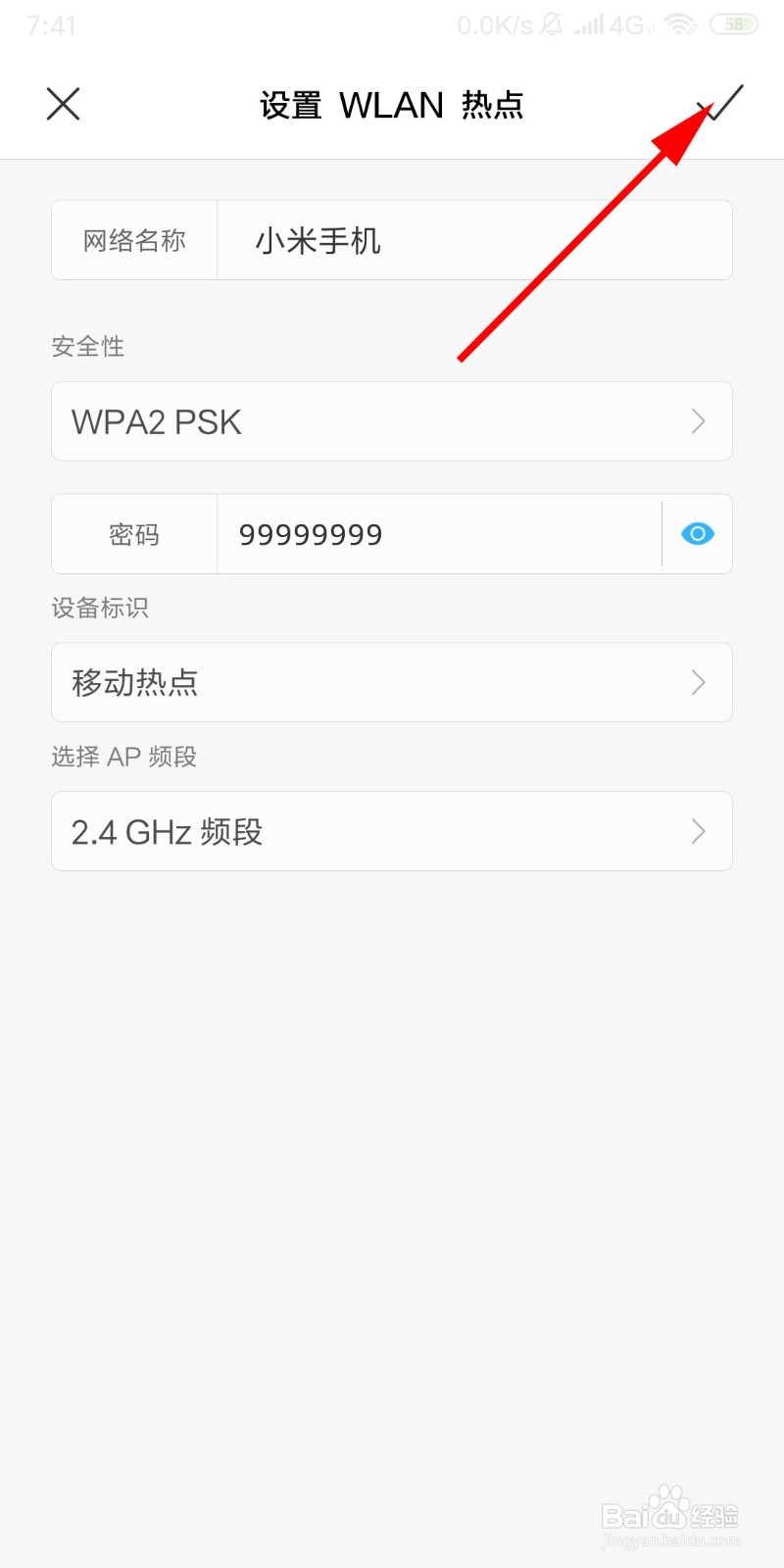Image resolution: width=784 pixels, height=1568 pixels.
Task: Expand the 2.4 GHz 频段 band selector
Action: point(392,831)
